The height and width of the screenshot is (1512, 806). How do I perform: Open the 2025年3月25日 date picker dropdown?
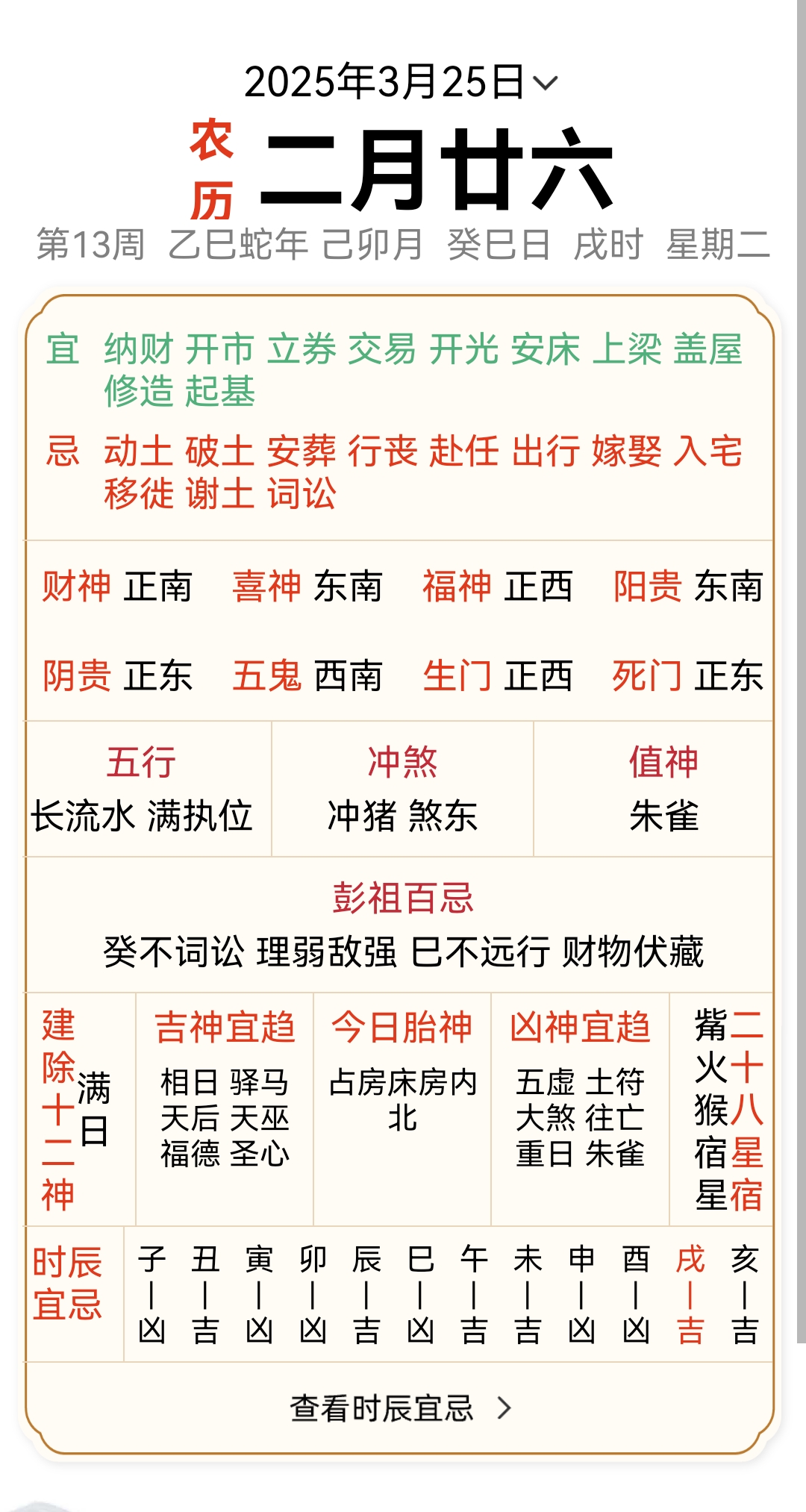pos(401,81)
